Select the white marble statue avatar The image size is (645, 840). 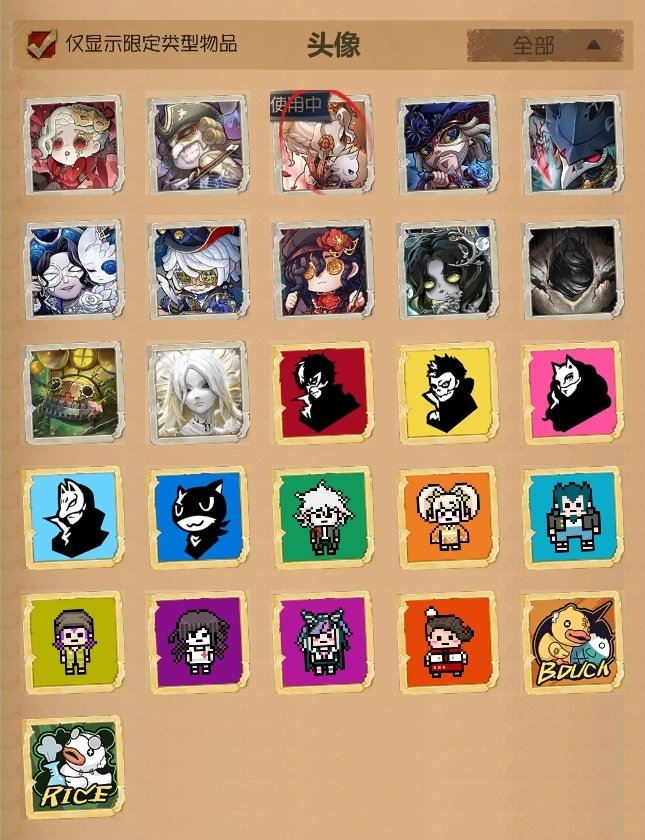pos(197,393)
